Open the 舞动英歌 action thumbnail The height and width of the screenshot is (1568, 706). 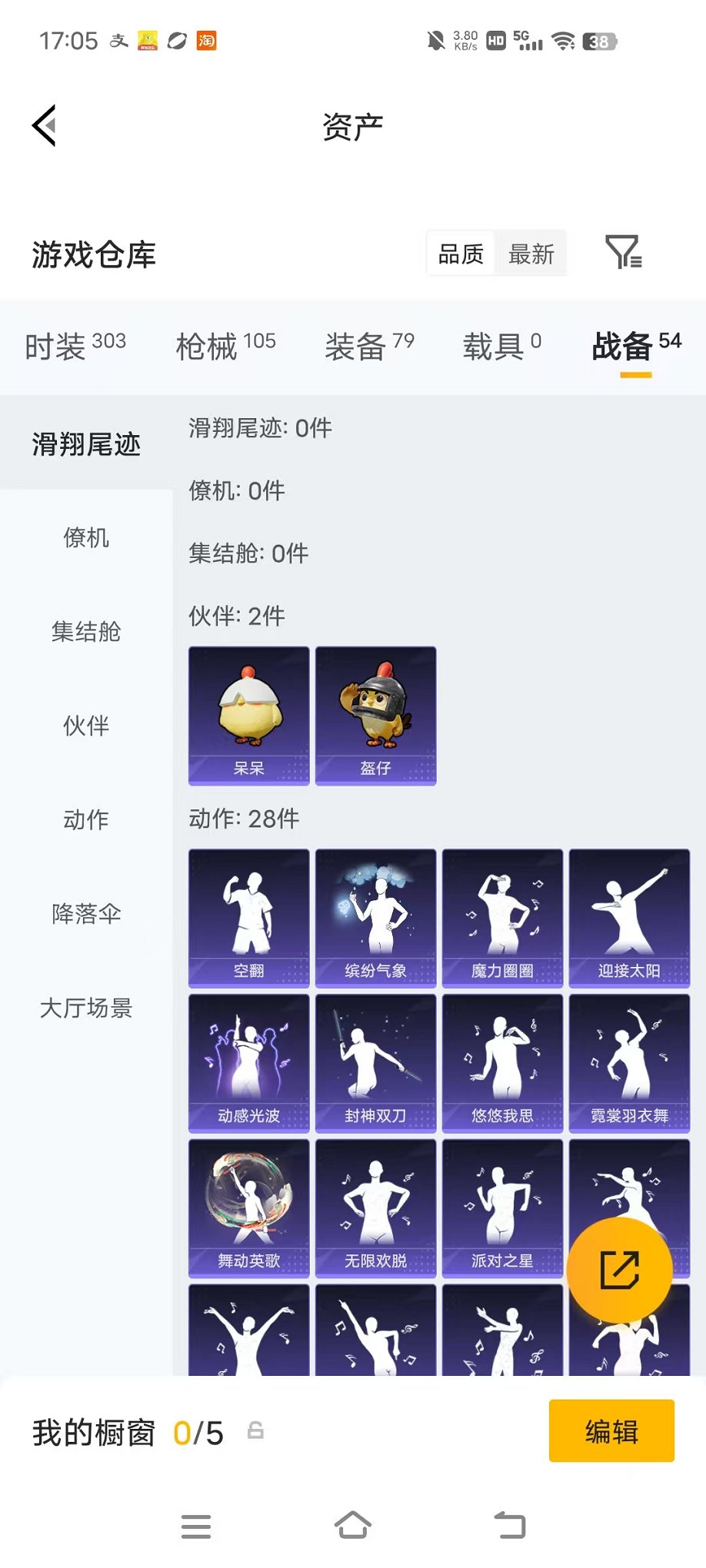click(248, 1208)
